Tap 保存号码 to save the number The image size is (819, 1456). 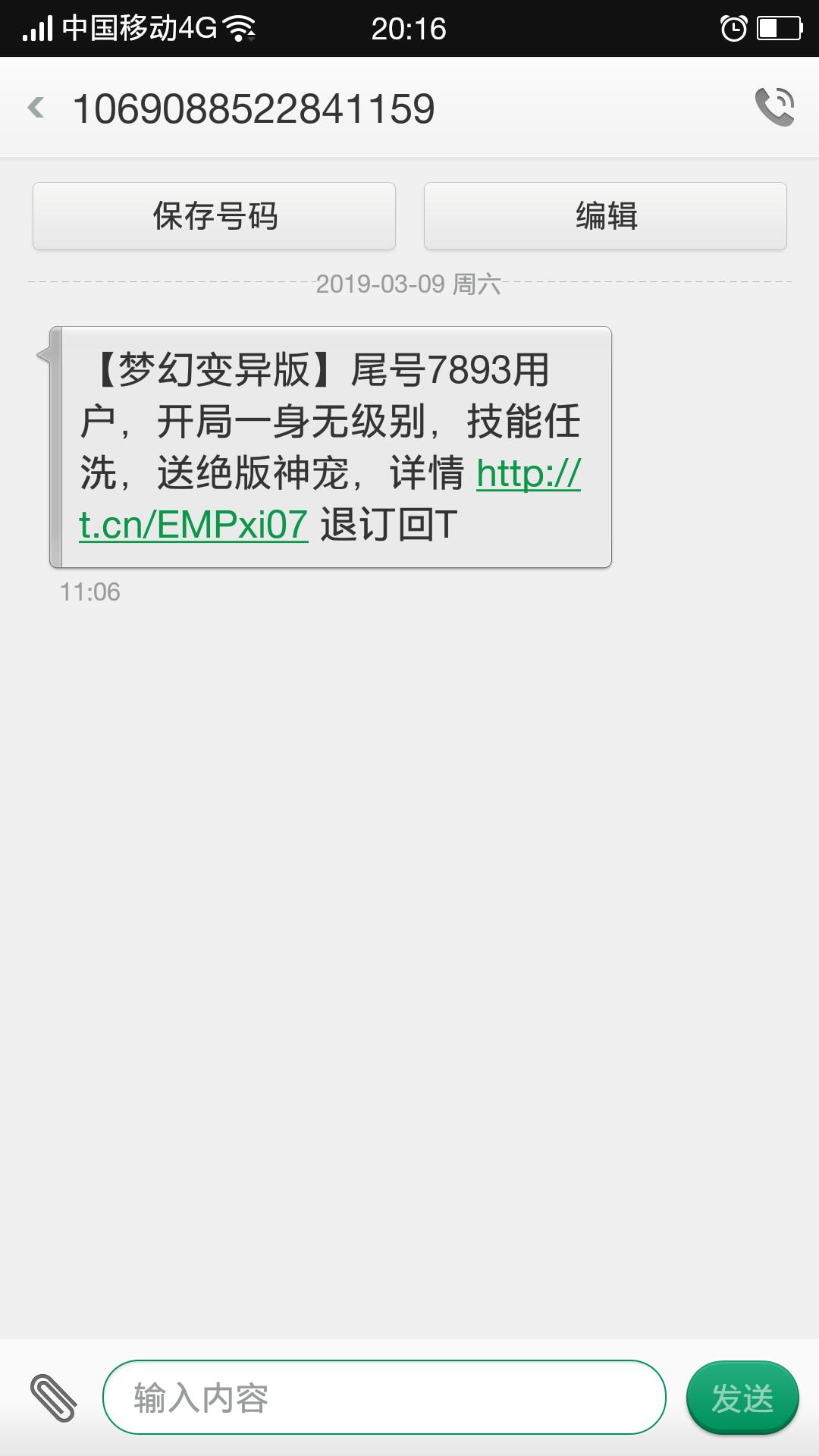click(x=215, y=216)
